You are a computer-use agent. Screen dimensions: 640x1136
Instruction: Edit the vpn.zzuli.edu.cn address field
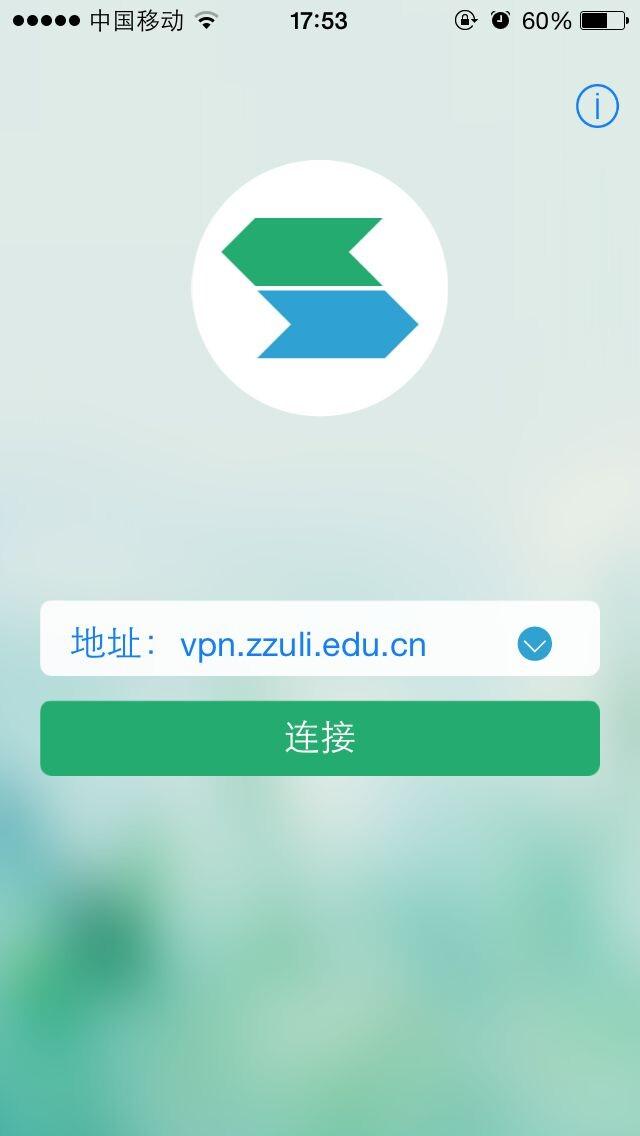[x=303, y=644]
